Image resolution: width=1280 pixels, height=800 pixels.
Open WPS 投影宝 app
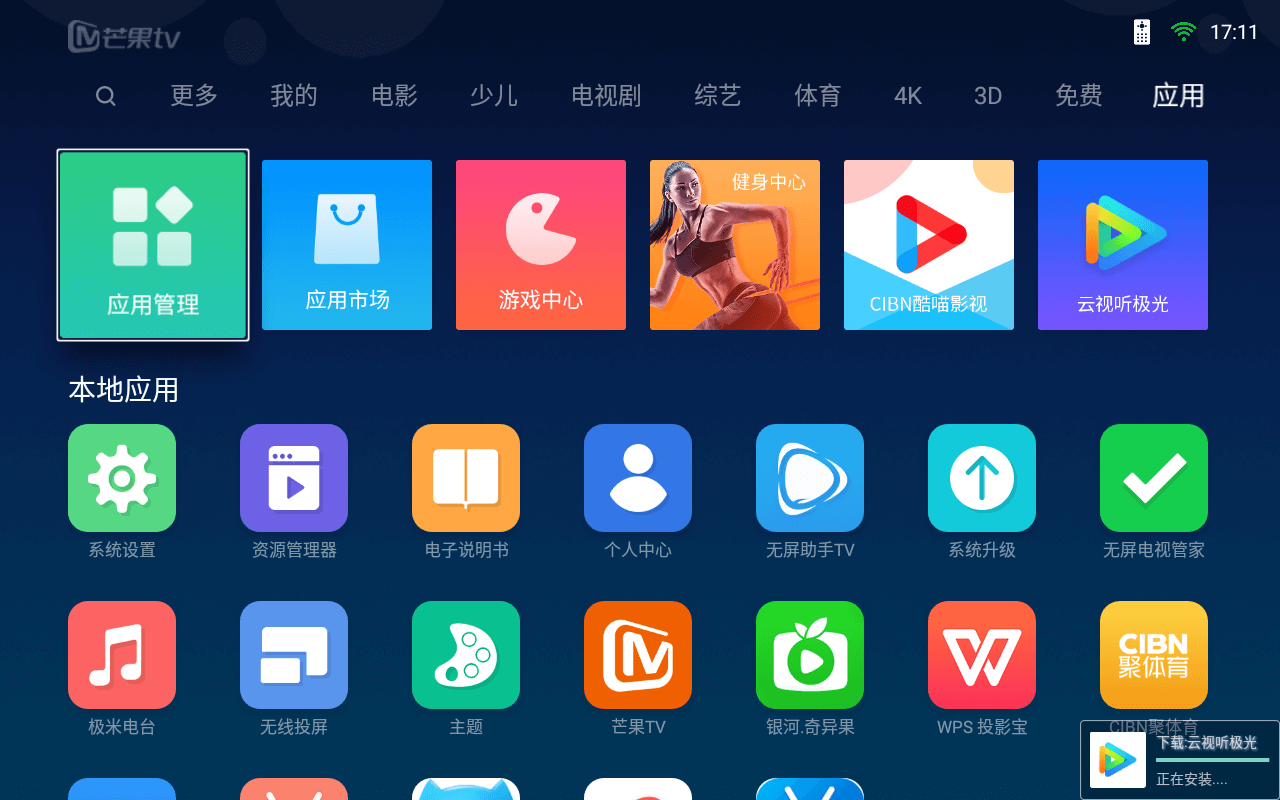[x=982, y=655]
